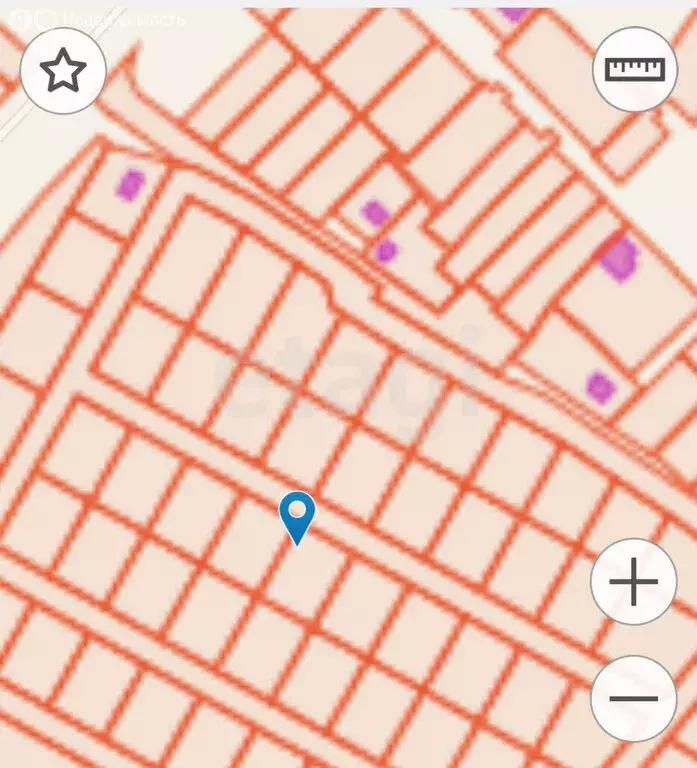This screenshot has height=768, width=697.
Task: Add this location to favorites with the star
Action: click(63, 70)
